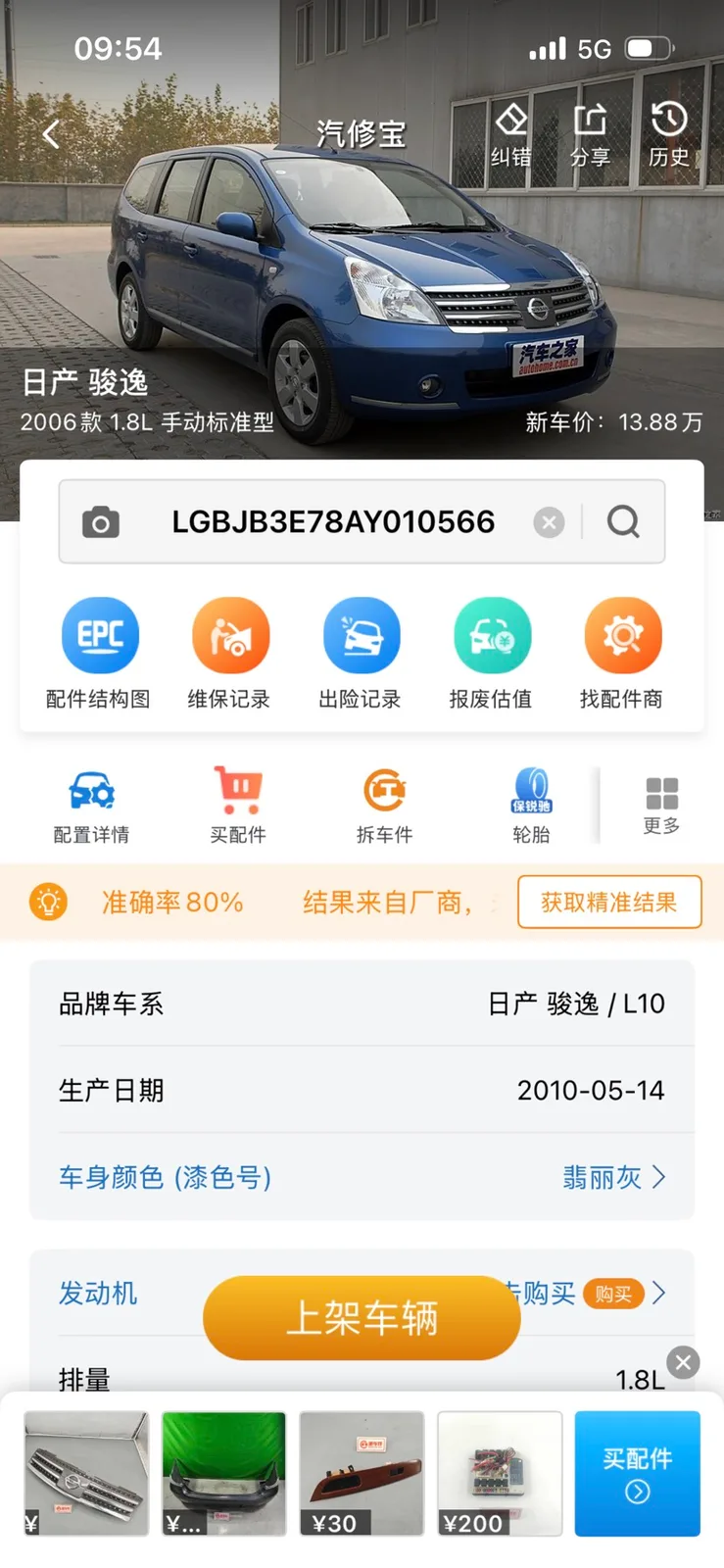Open the 历史 history list
The image size is (724, 1568).
[669, 135]
